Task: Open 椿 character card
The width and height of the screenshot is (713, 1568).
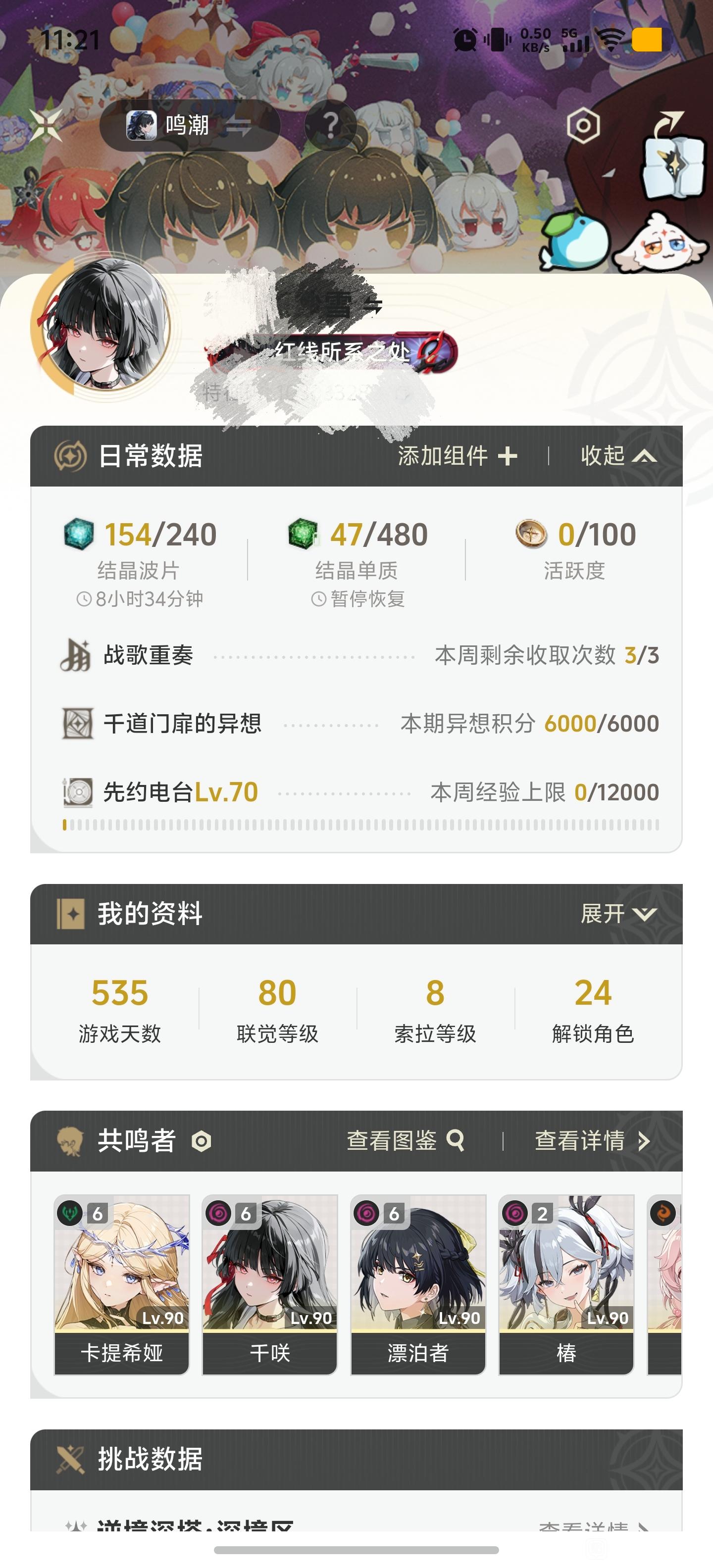Action: (x=566, y=1284)
